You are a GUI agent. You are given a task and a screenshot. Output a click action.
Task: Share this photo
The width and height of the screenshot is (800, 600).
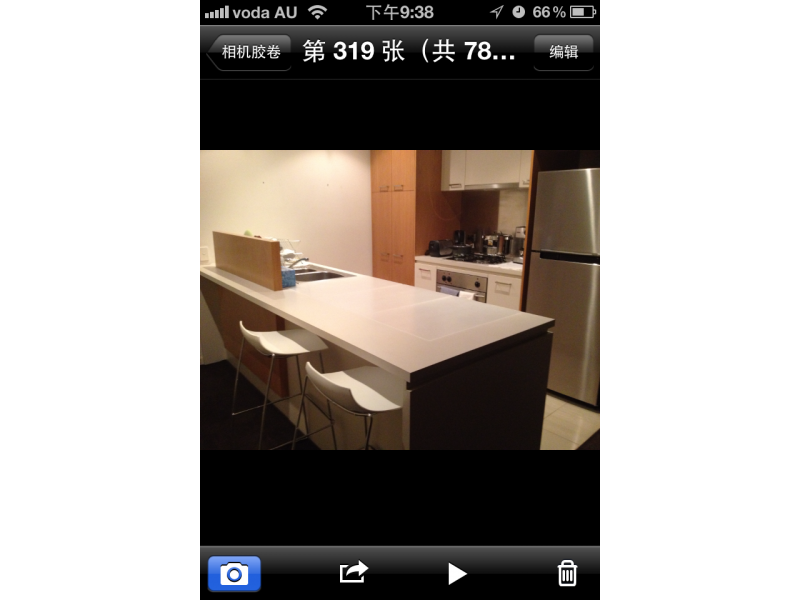tap(353, 573)
